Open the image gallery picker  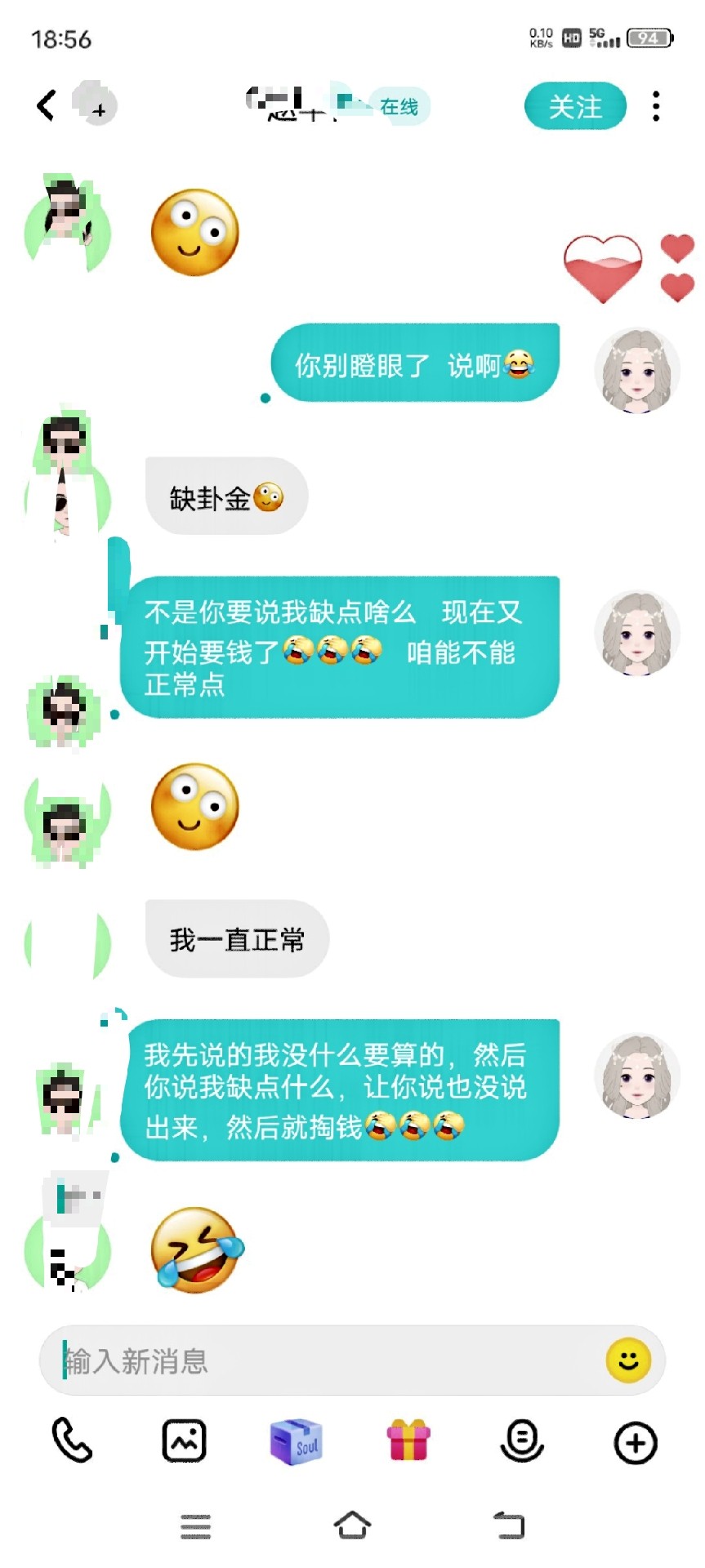tap(184, 1441)
